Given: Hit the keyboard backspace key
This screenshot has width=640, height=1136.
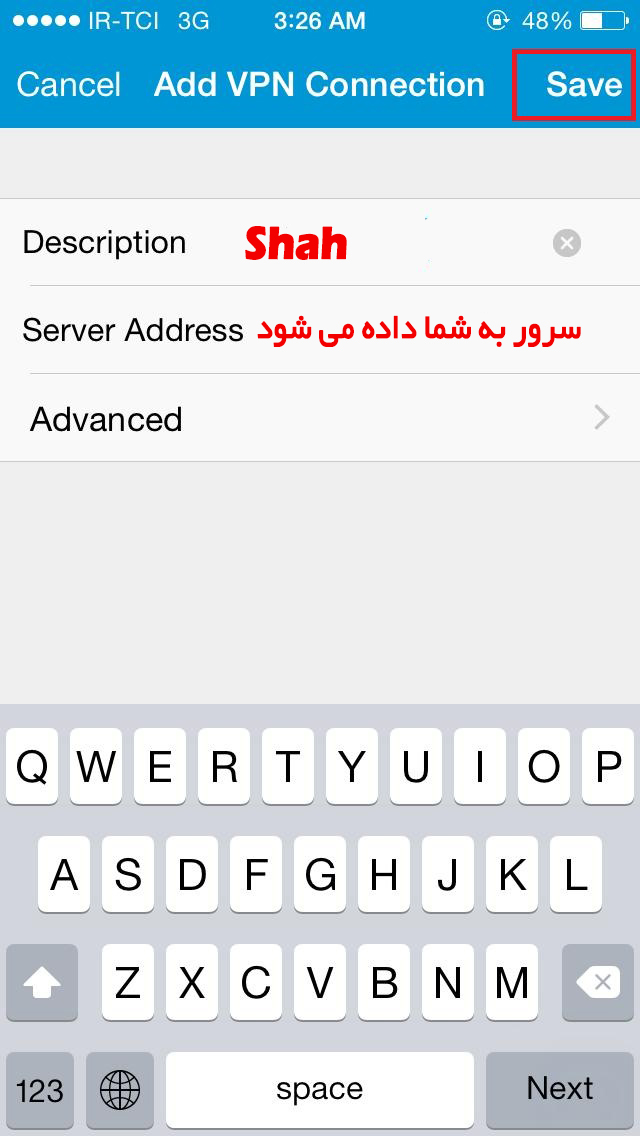Looking at the screenshot, I should [600, 983].
